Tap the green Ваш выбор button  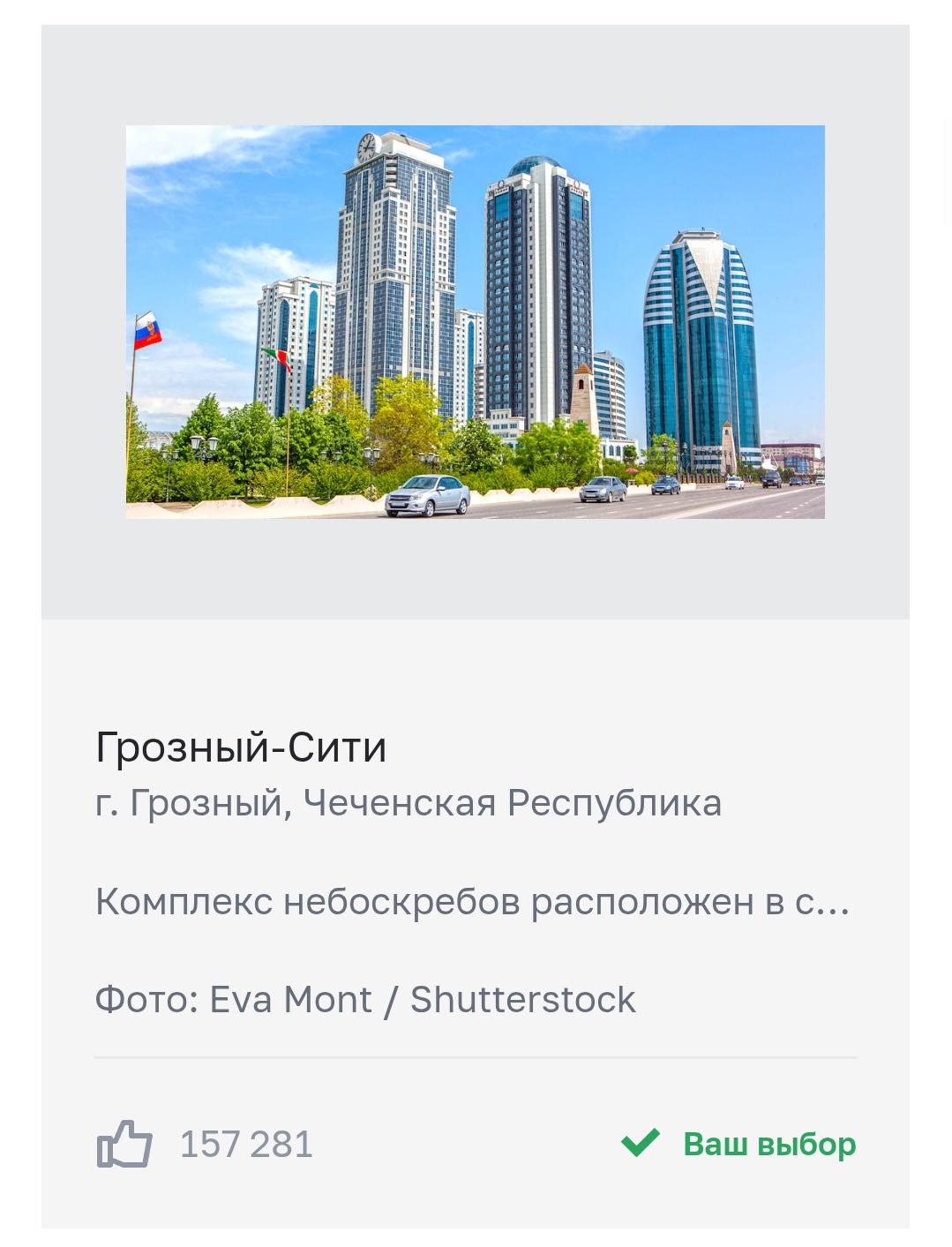(739, 1144)
